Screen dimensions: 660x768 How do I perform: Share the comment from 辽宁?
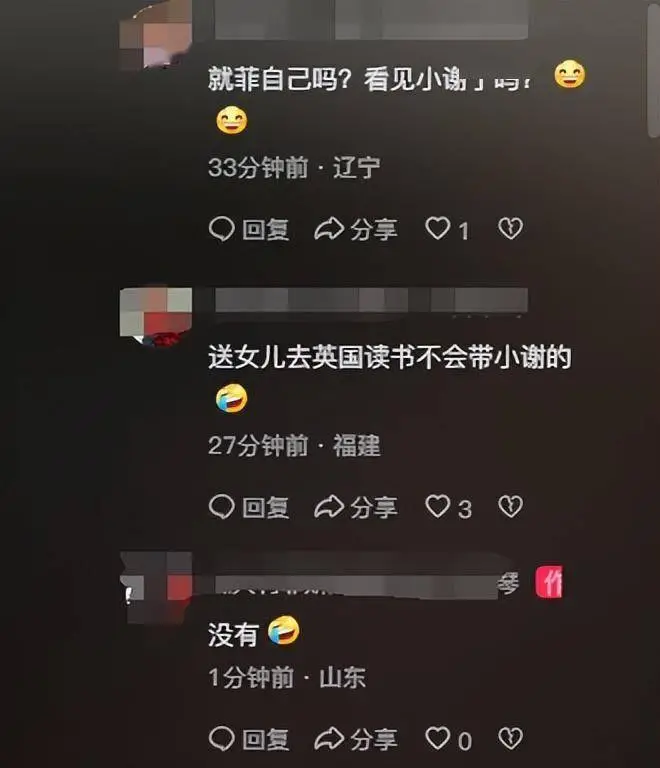tap(356, 230)
